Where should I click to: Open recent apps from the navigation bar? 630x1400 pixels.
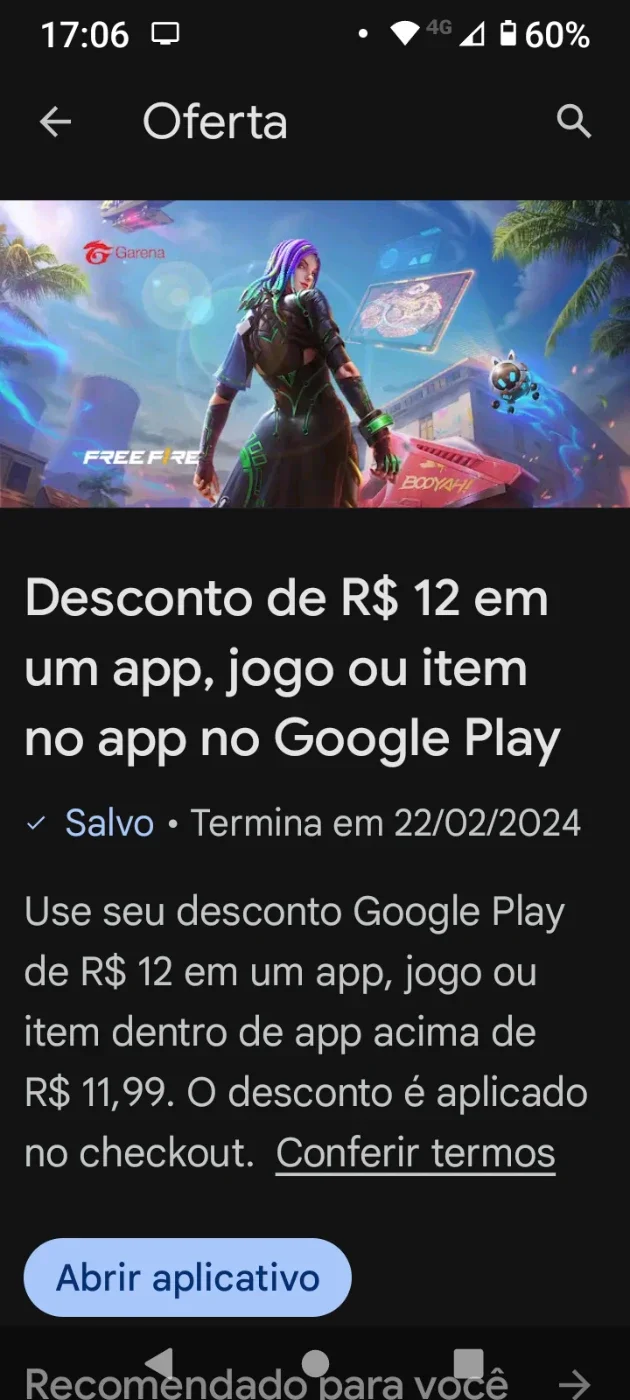468,1363
